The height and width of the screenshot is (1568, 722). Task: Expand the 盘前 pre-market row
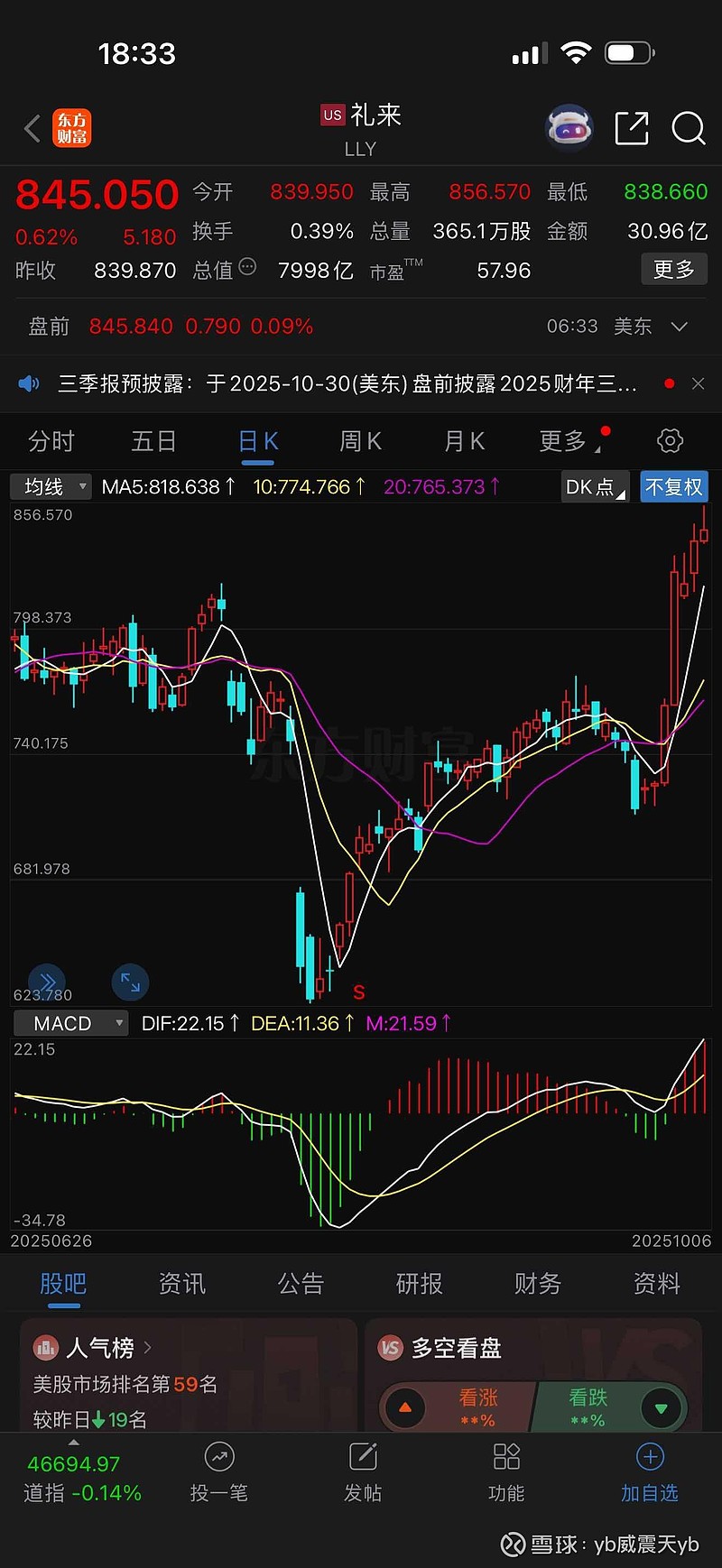680,327
